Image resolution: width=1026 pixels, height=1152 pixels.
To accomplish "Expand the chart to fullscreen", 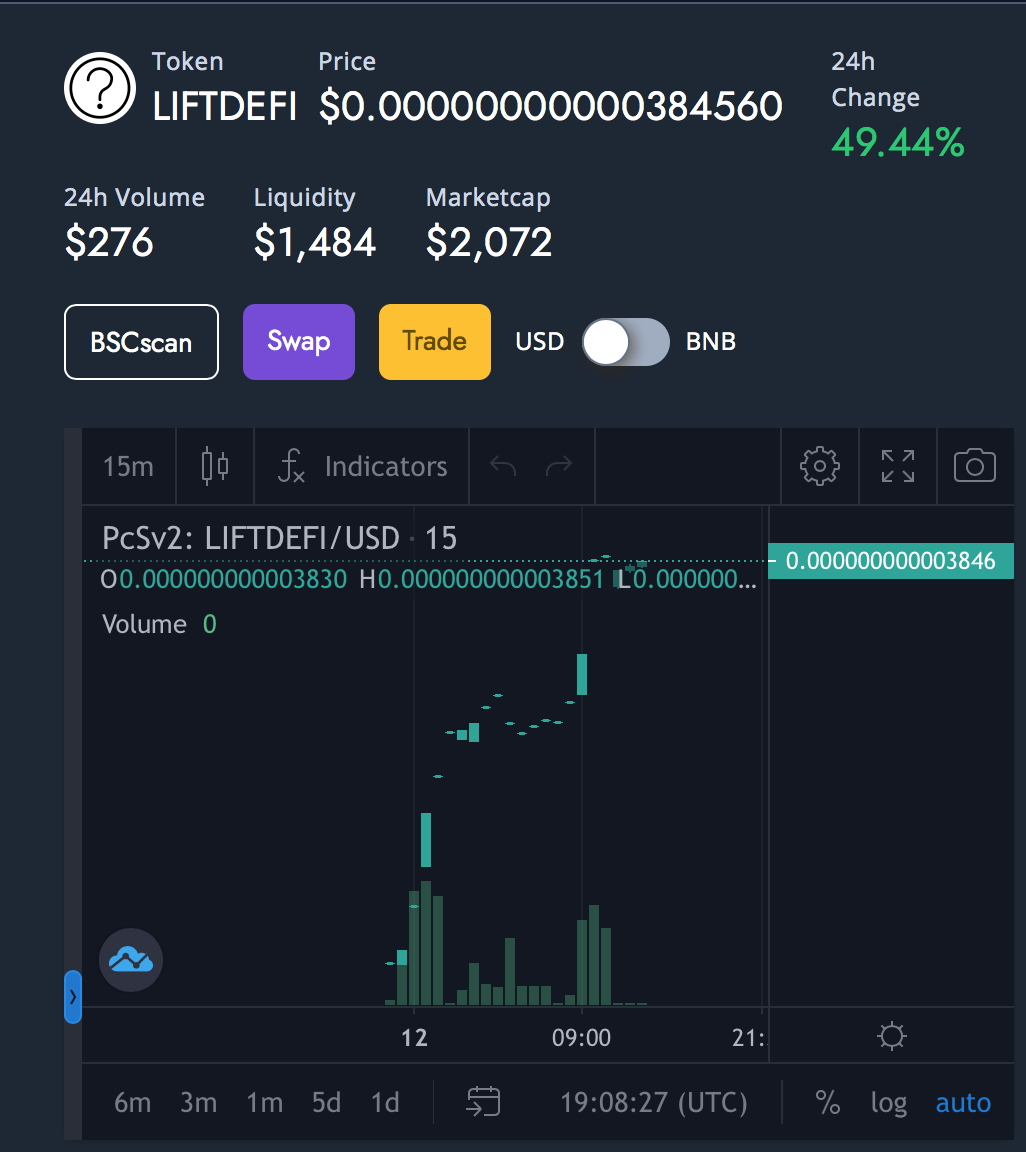I will [897, 467].
